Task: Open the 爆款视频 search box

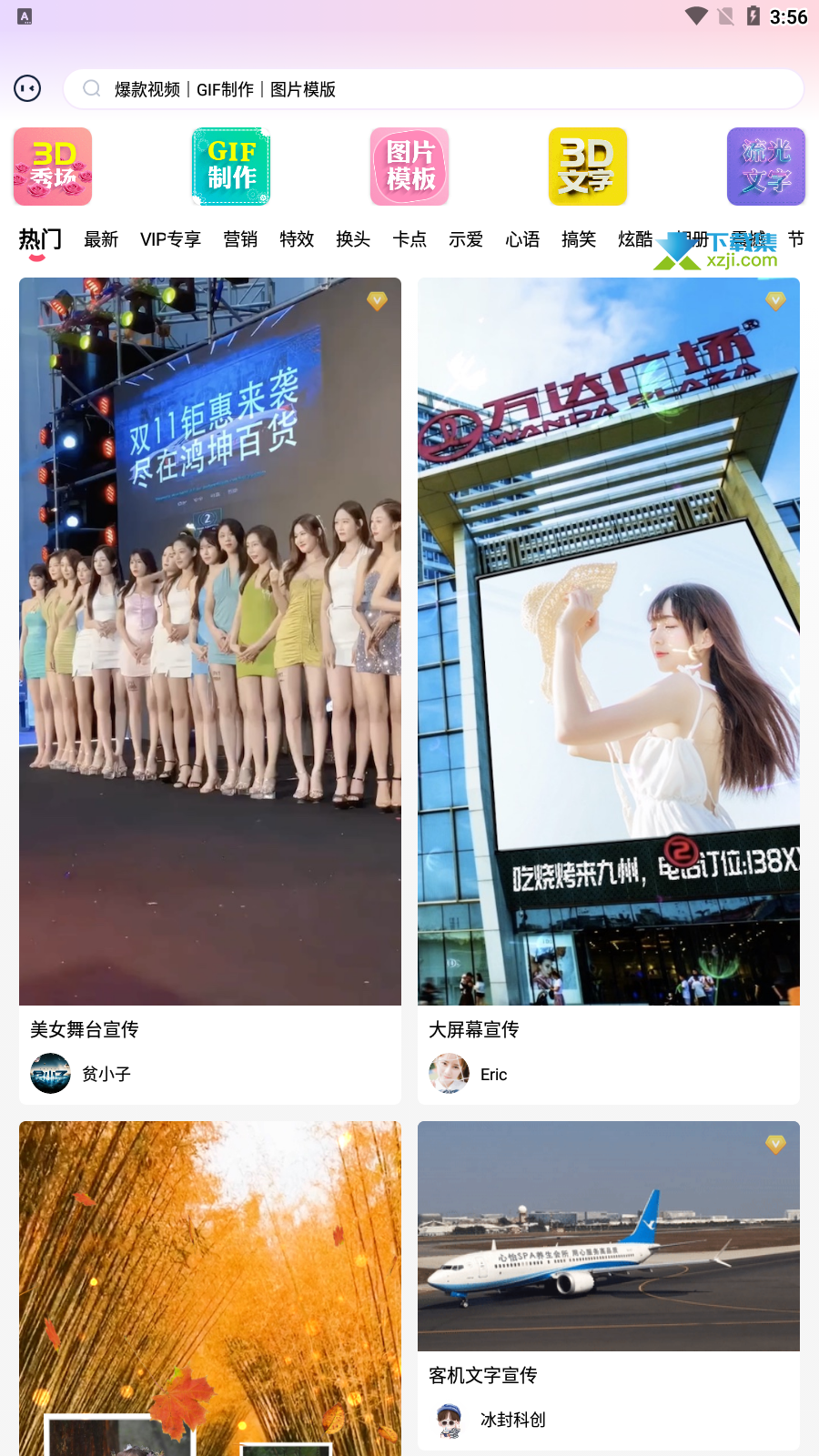Action: point(433,89)
